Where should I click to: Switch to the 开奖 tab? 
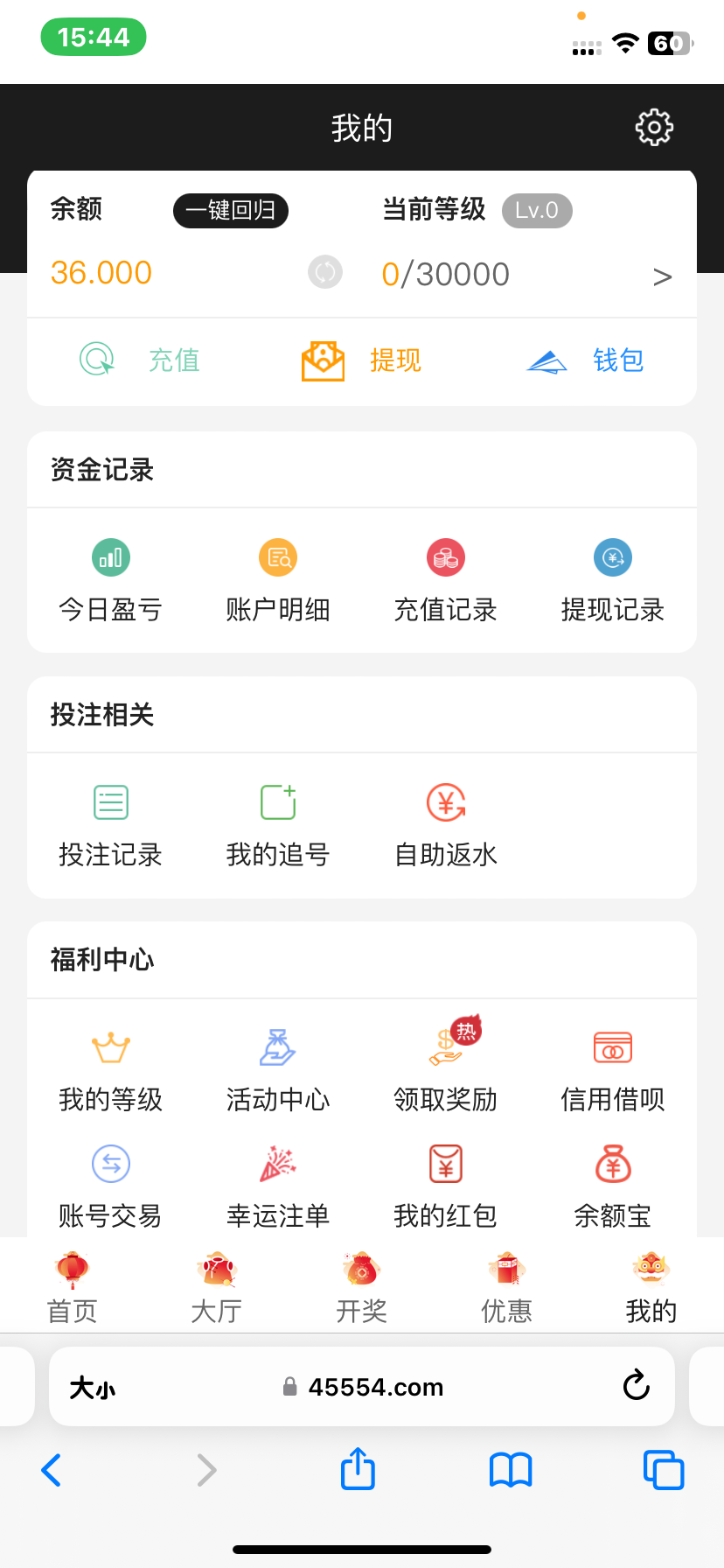[361, 1288]
